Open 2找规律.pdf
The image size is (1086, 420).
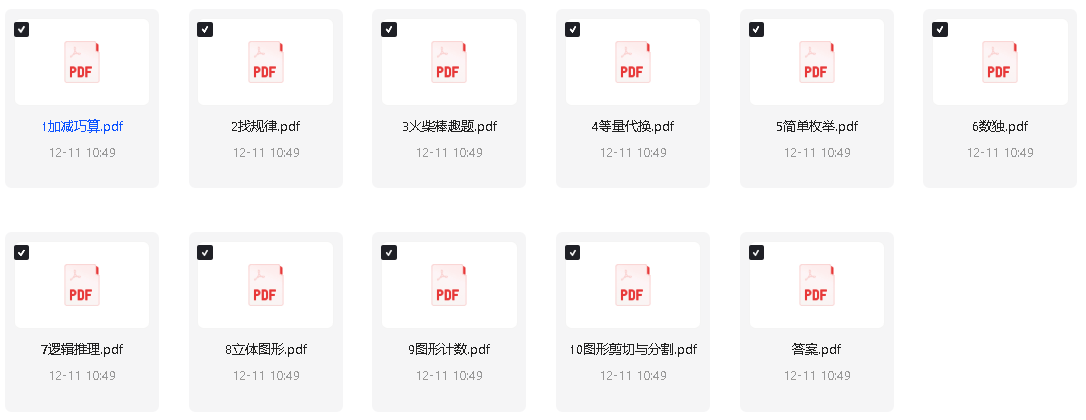tap(266, 62)
